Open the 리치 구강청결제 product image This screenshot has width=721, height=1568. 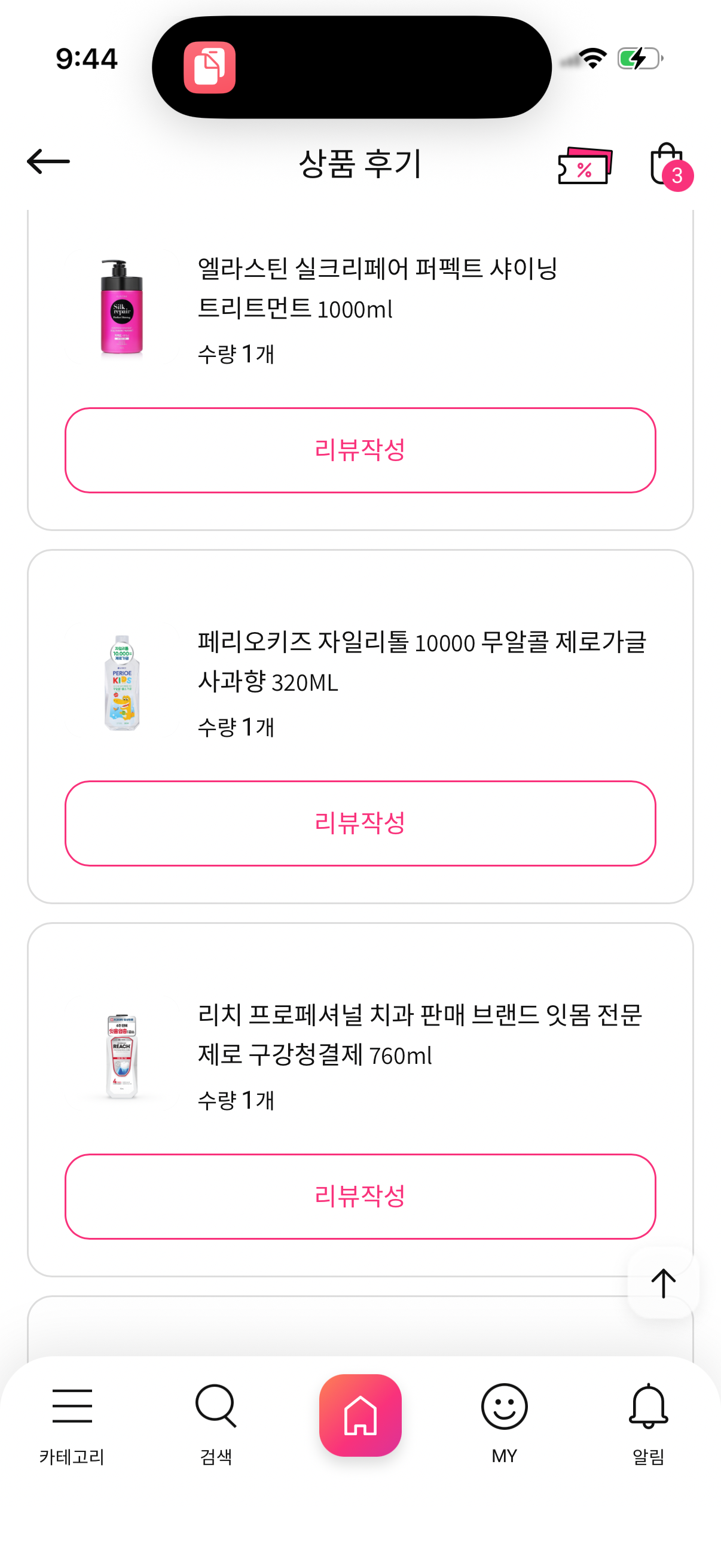(122, 1055)
